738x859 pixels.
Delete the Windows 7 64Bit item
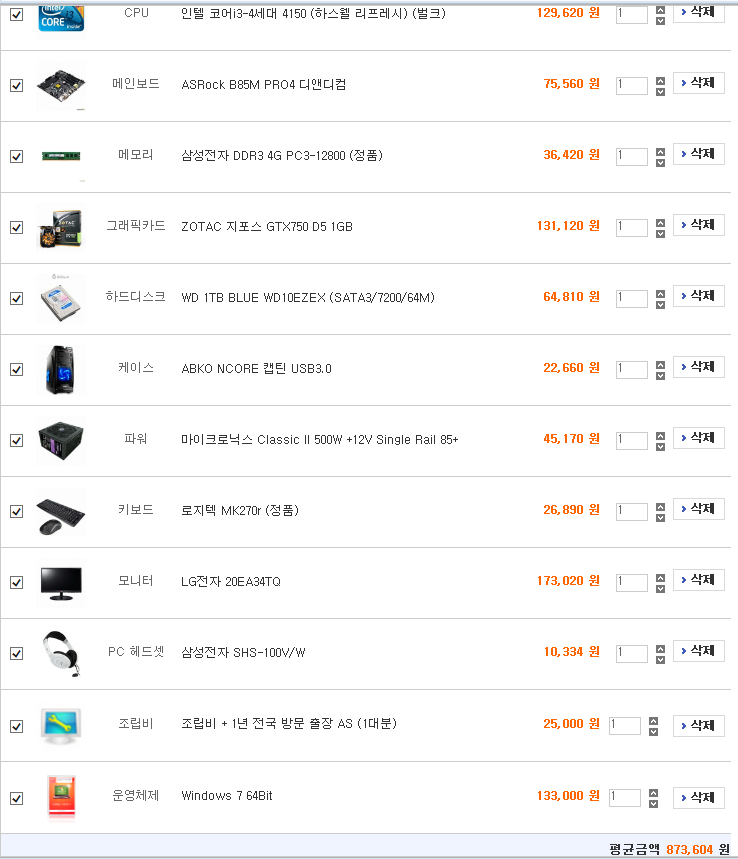click(698, 798)
